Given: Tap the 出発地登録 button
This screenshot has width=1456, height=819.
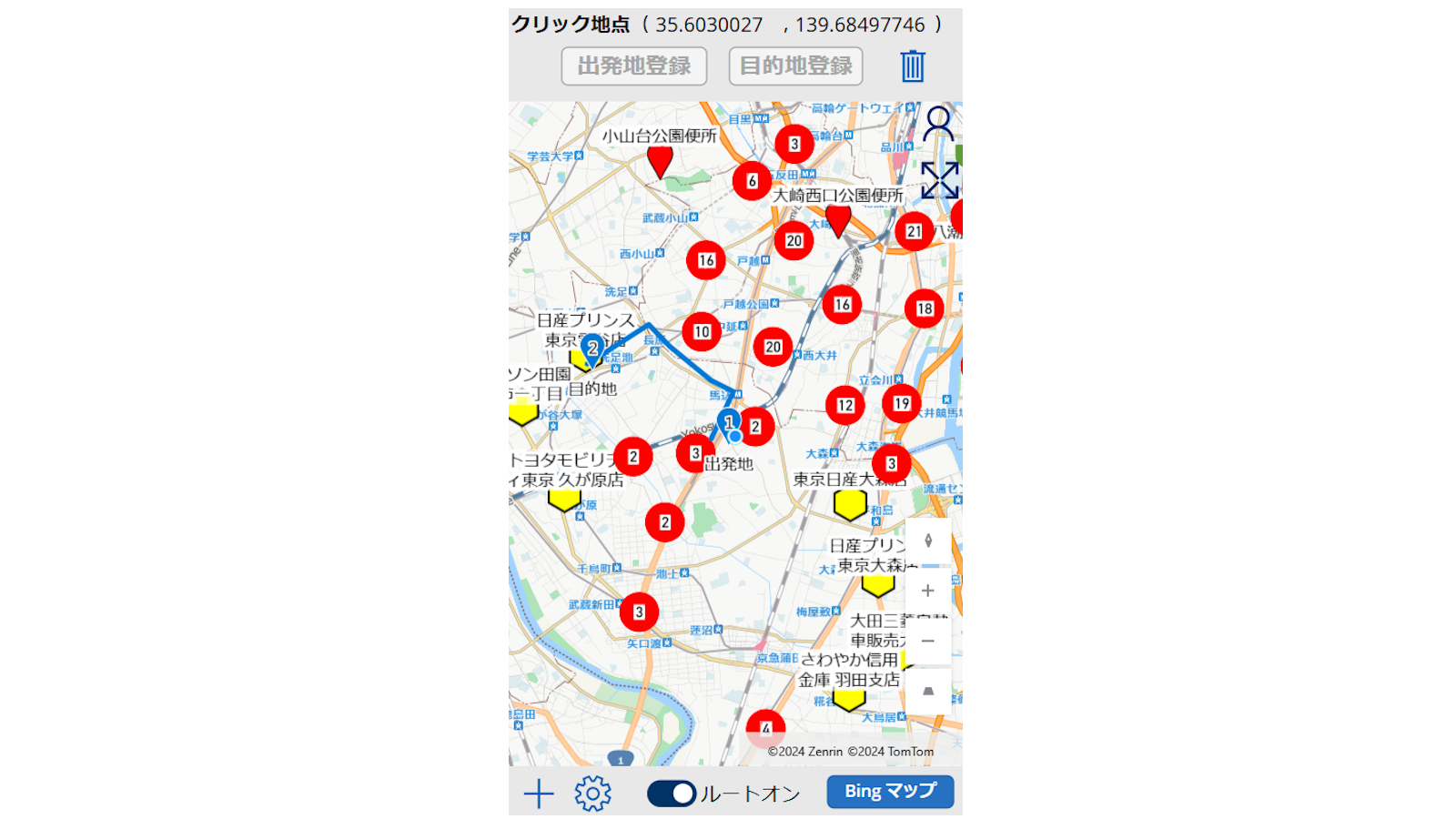Looking at the screenshot, I should (x=633, y=66).
